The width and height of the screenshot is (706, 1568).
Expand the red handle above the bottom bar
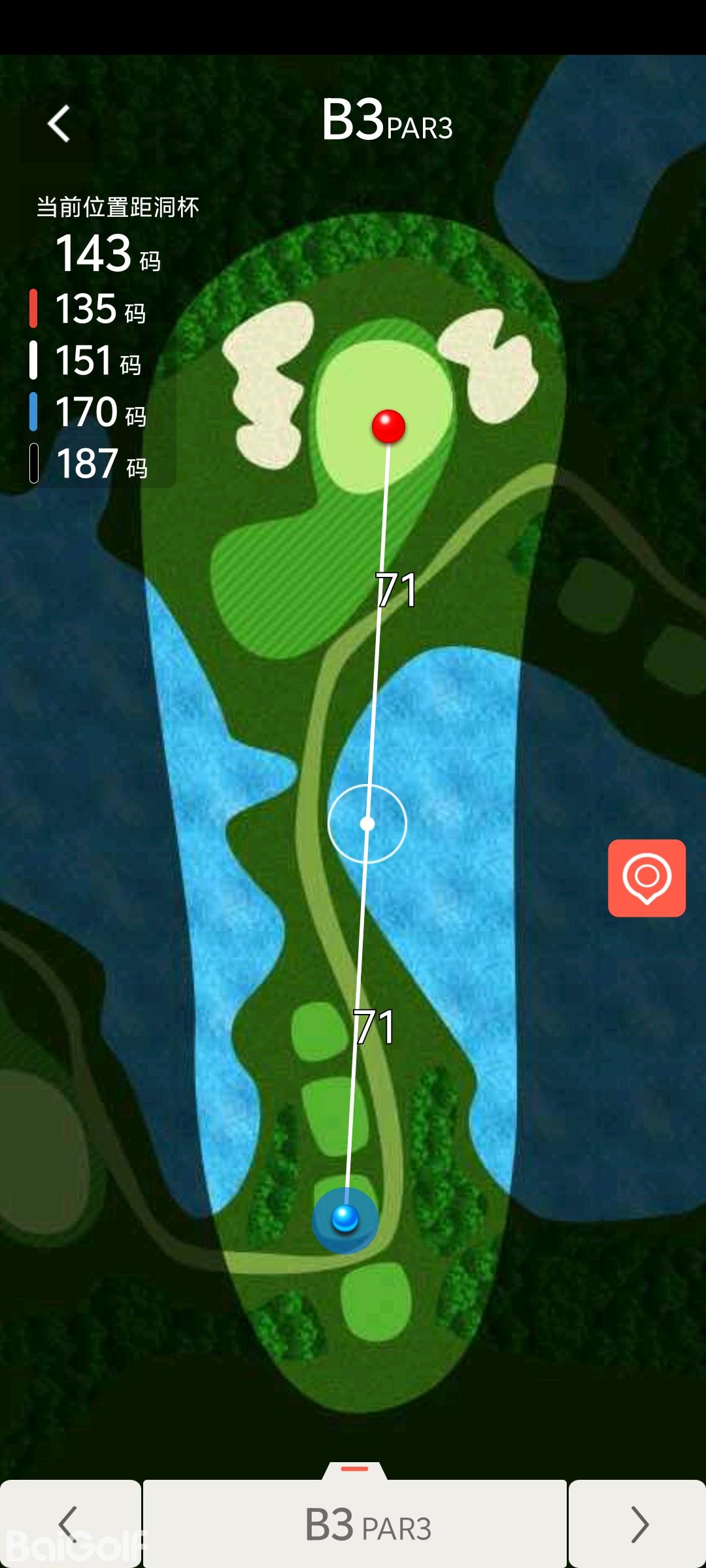355,1469
